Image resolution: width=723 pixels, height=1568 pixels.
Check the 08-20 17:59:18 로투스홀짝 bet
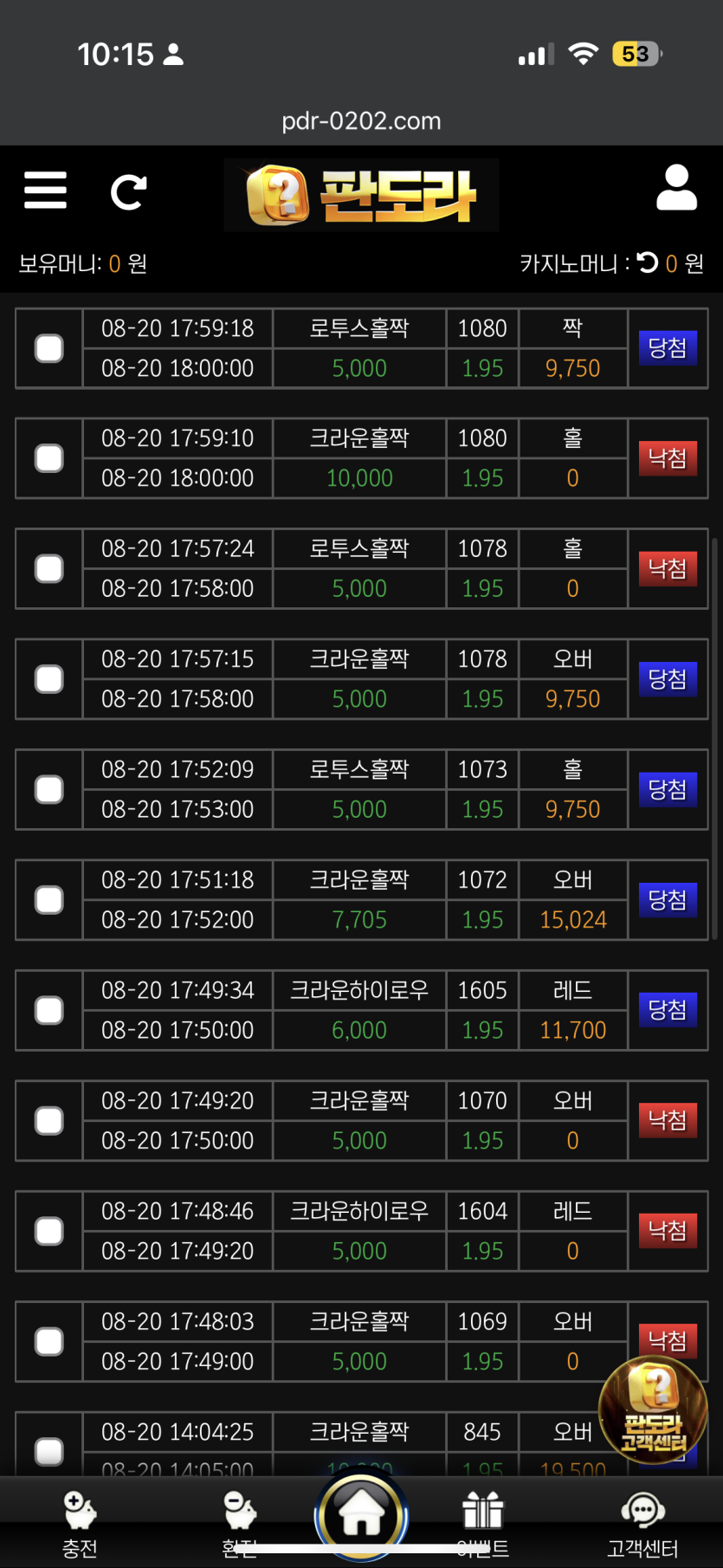[49, 348]
